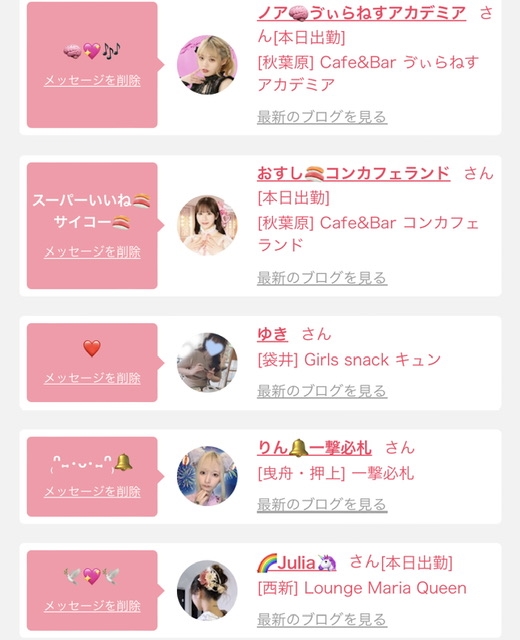Delete the スーパーいいね サイコー message
The height and width of the screenshot is (640, 520).
[x=92, y=252]
